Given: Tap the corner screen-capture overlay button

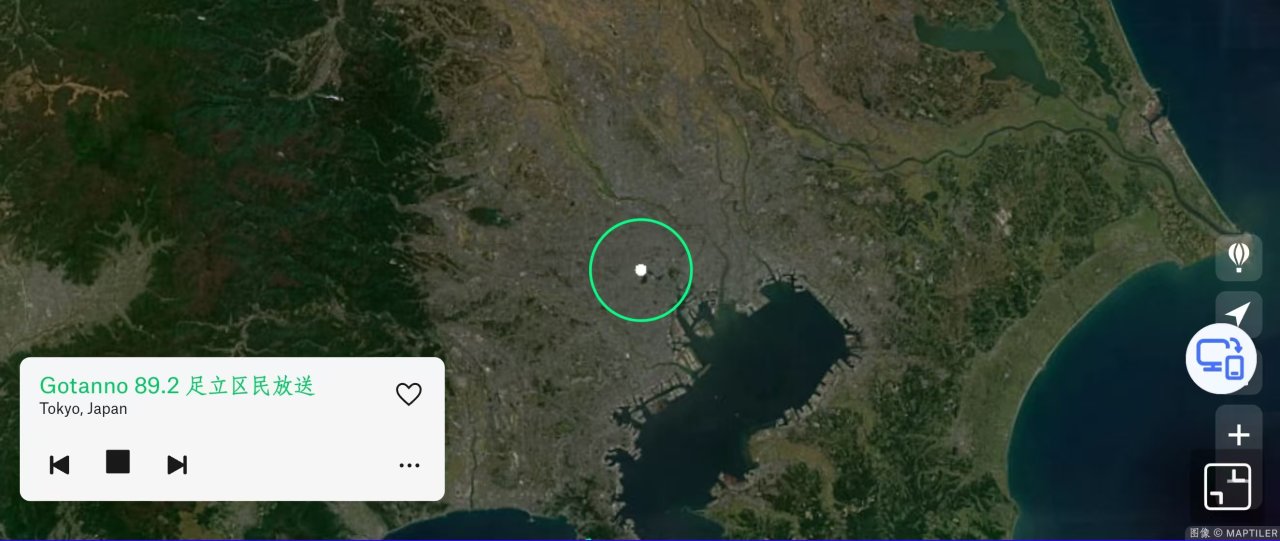Looking at the screenshot, I should 1227,487.
